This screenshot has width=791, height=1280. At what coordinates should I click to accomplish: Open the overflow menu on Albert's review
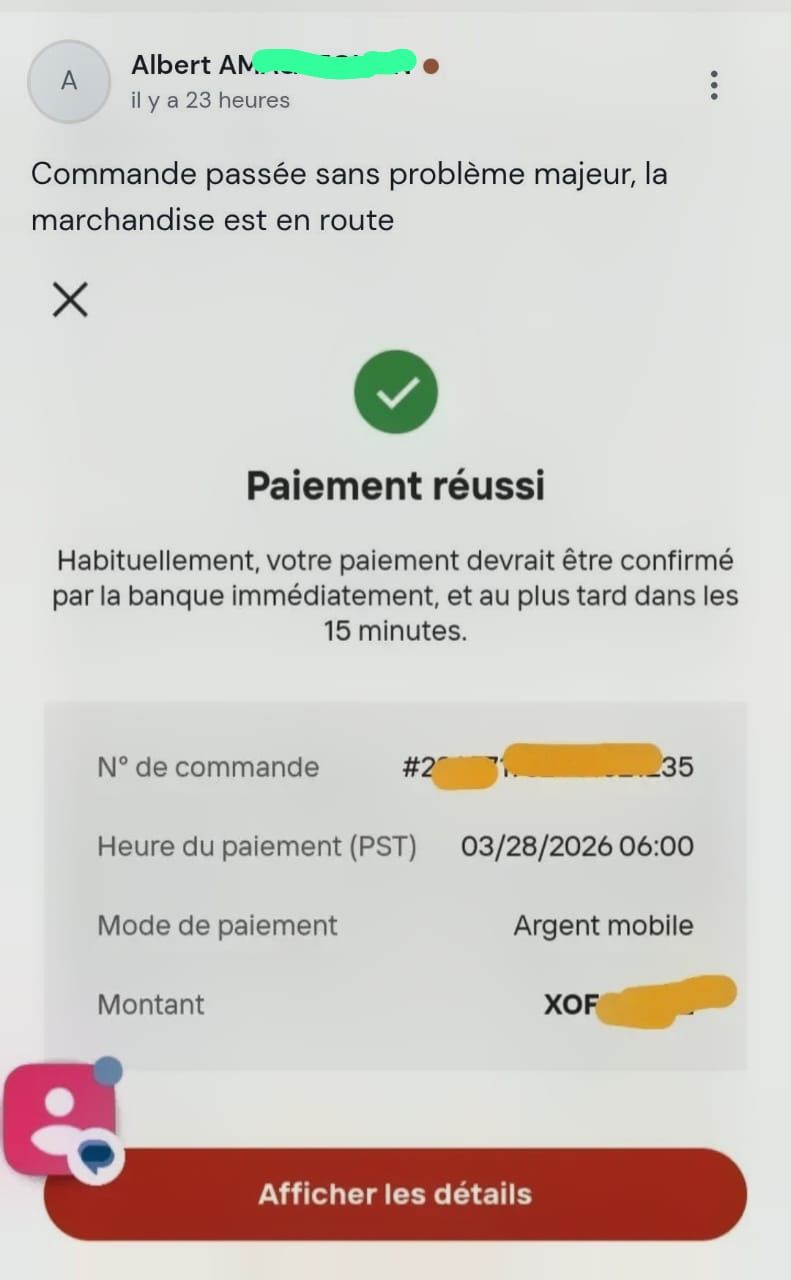pyautogui.click(x=714, y=85)
